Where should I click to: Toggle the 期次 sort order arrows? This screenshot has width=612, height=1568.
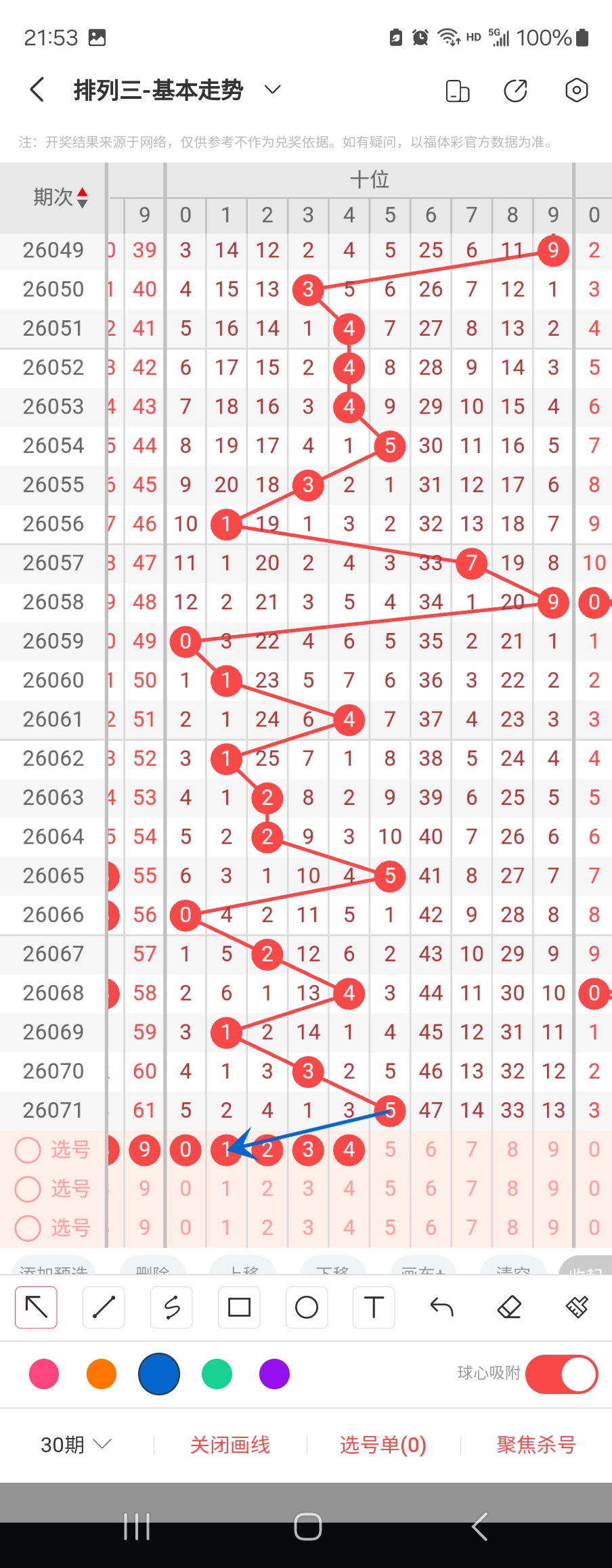pyautogui.click(x=82, y=197)
